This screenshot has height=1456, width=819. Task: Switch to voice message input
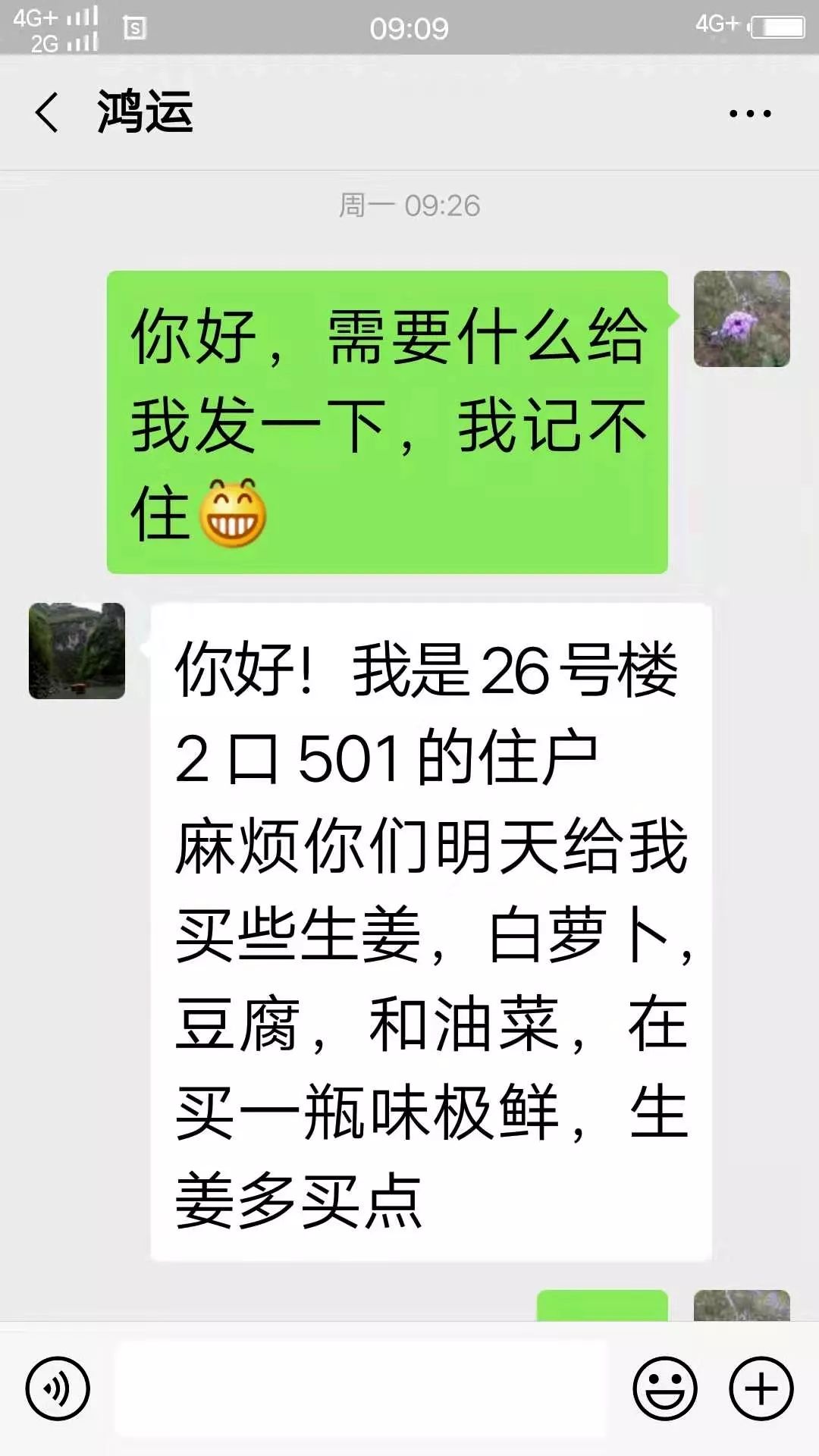[x=58, y=1389]
